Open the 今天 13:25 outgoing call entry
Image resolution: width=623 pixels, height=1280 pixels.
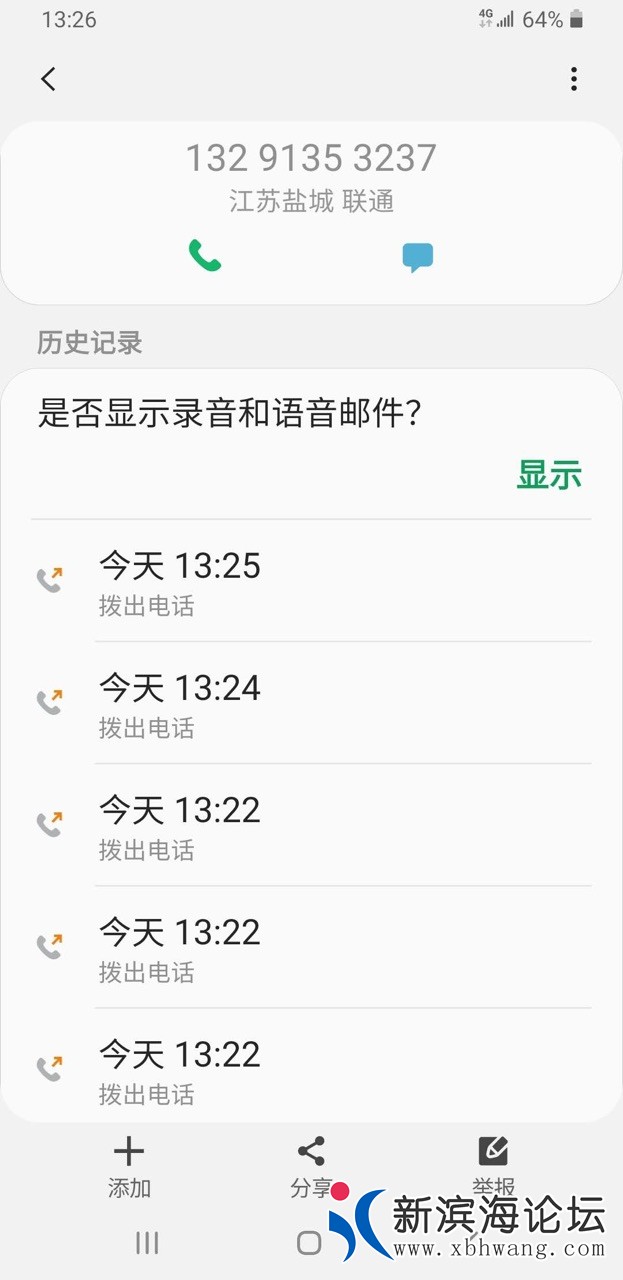tap(310, 581)
